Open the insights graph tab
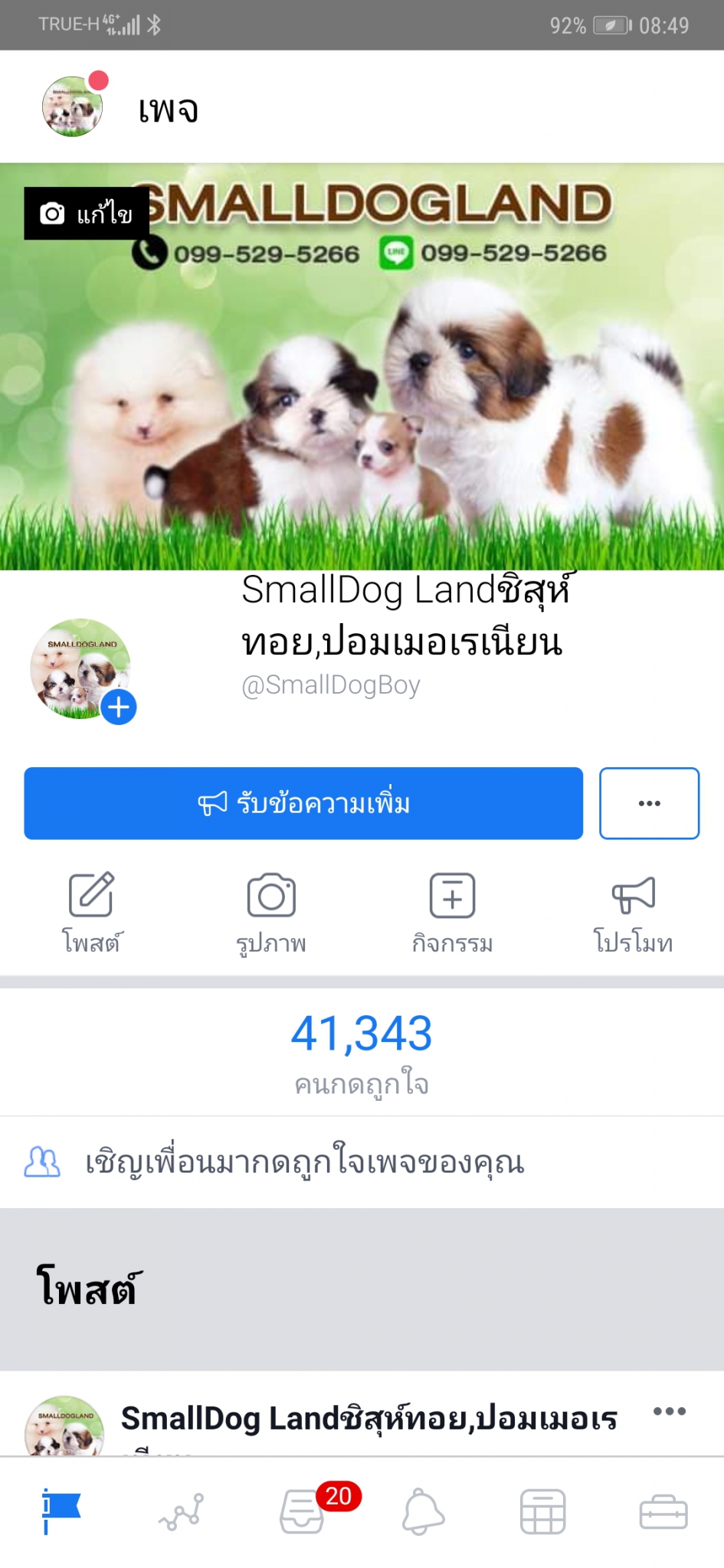The height and width of the screenshot is (1568, 724). (181, 1512)
